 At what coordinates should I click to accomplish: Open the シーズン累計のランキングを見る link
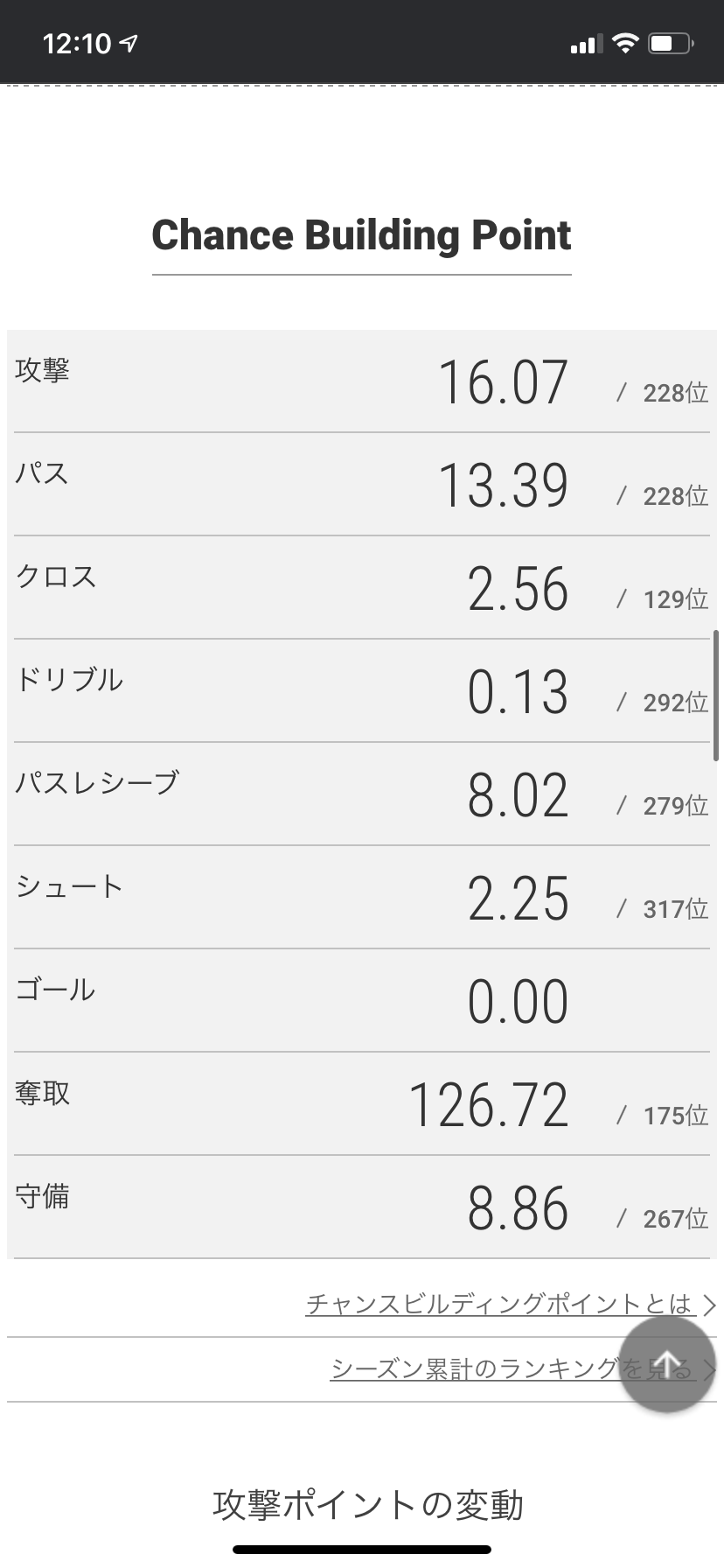[x=472, y=1368]
